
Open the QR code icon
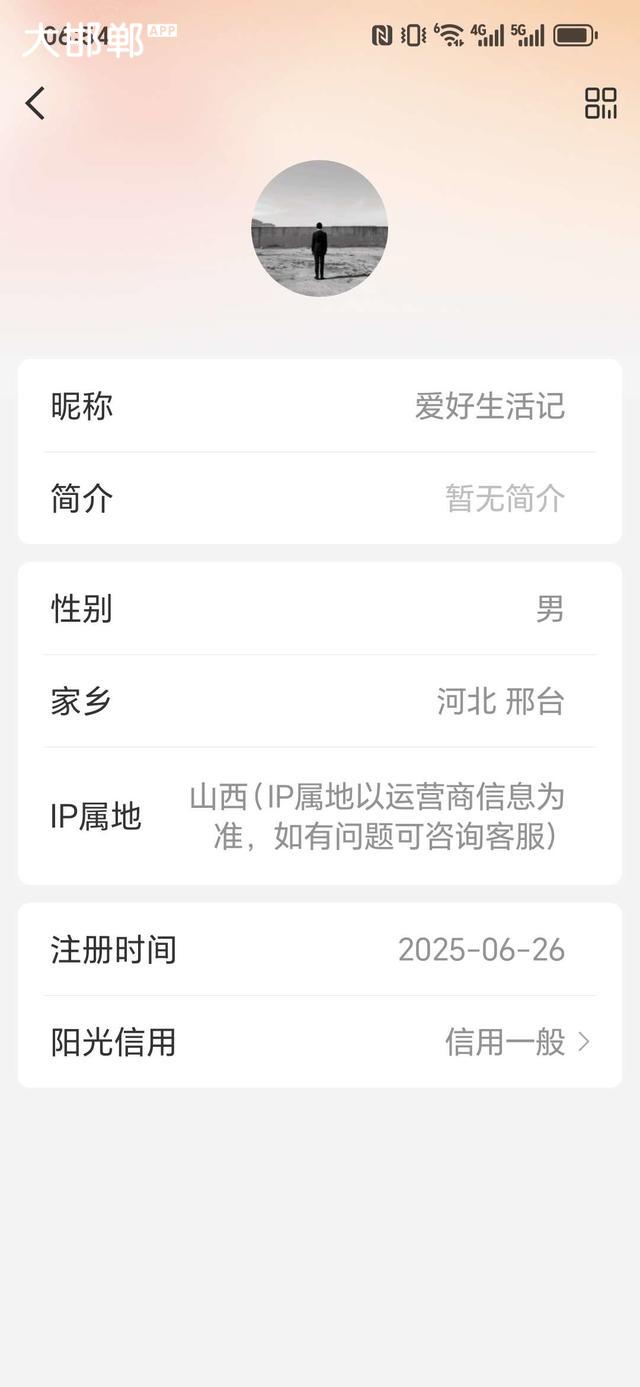pyautogui.click(x=600, y=103)
